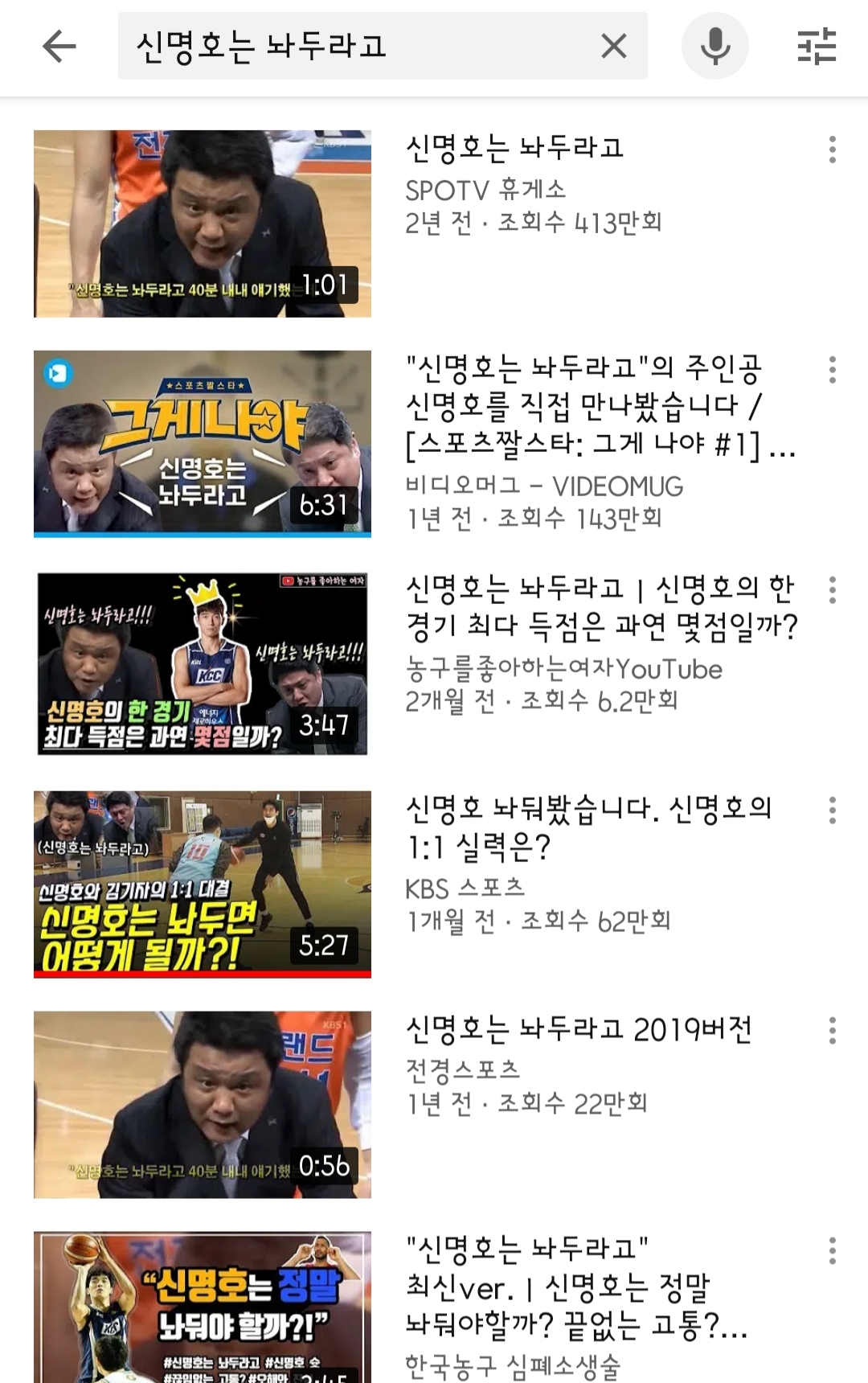Open more options for 최신ver. video
The image size is (868, 1383).
coord(832,1251)
